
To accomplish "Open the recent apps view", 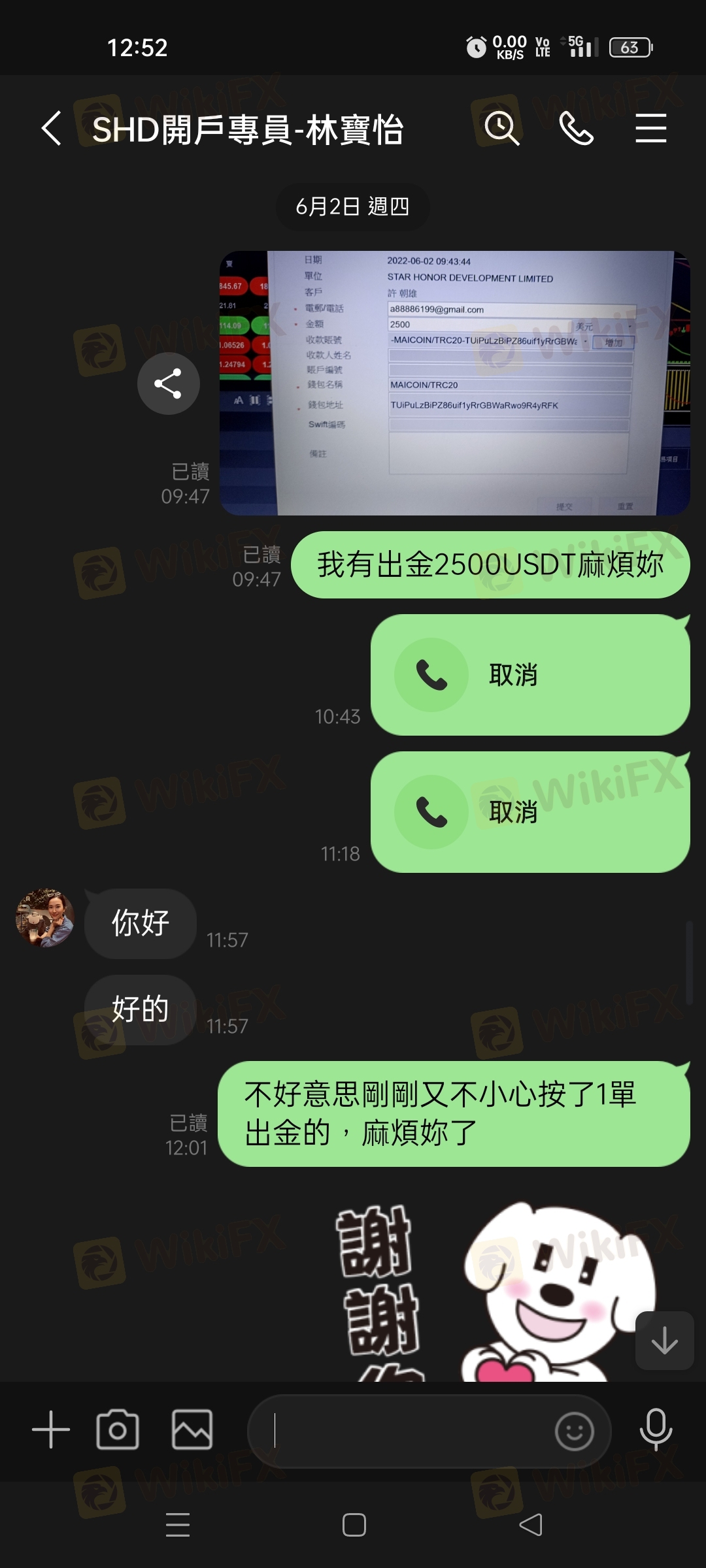I will (177, 1525).
